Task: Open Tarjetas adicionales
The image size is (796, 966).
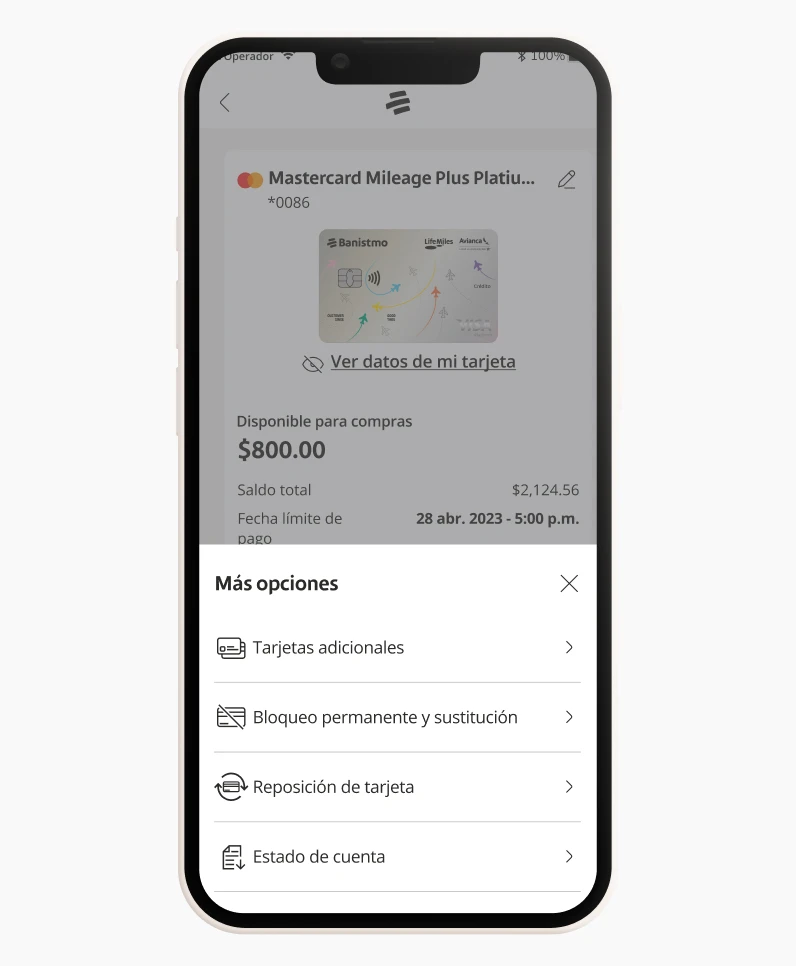Action: [397, 648]
